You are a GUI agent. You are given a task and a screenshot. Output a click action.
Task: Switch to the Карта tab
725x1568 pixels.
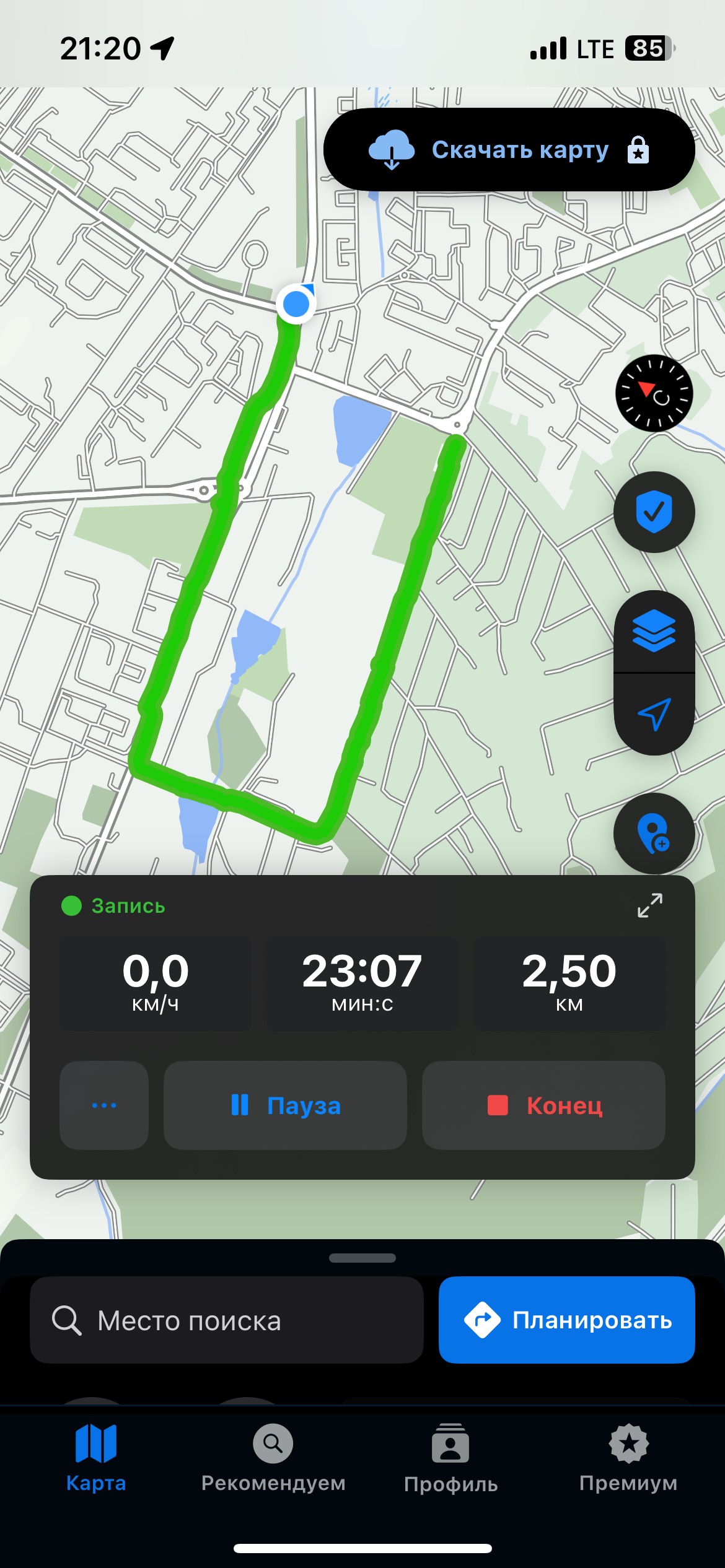coord(96,1458)
